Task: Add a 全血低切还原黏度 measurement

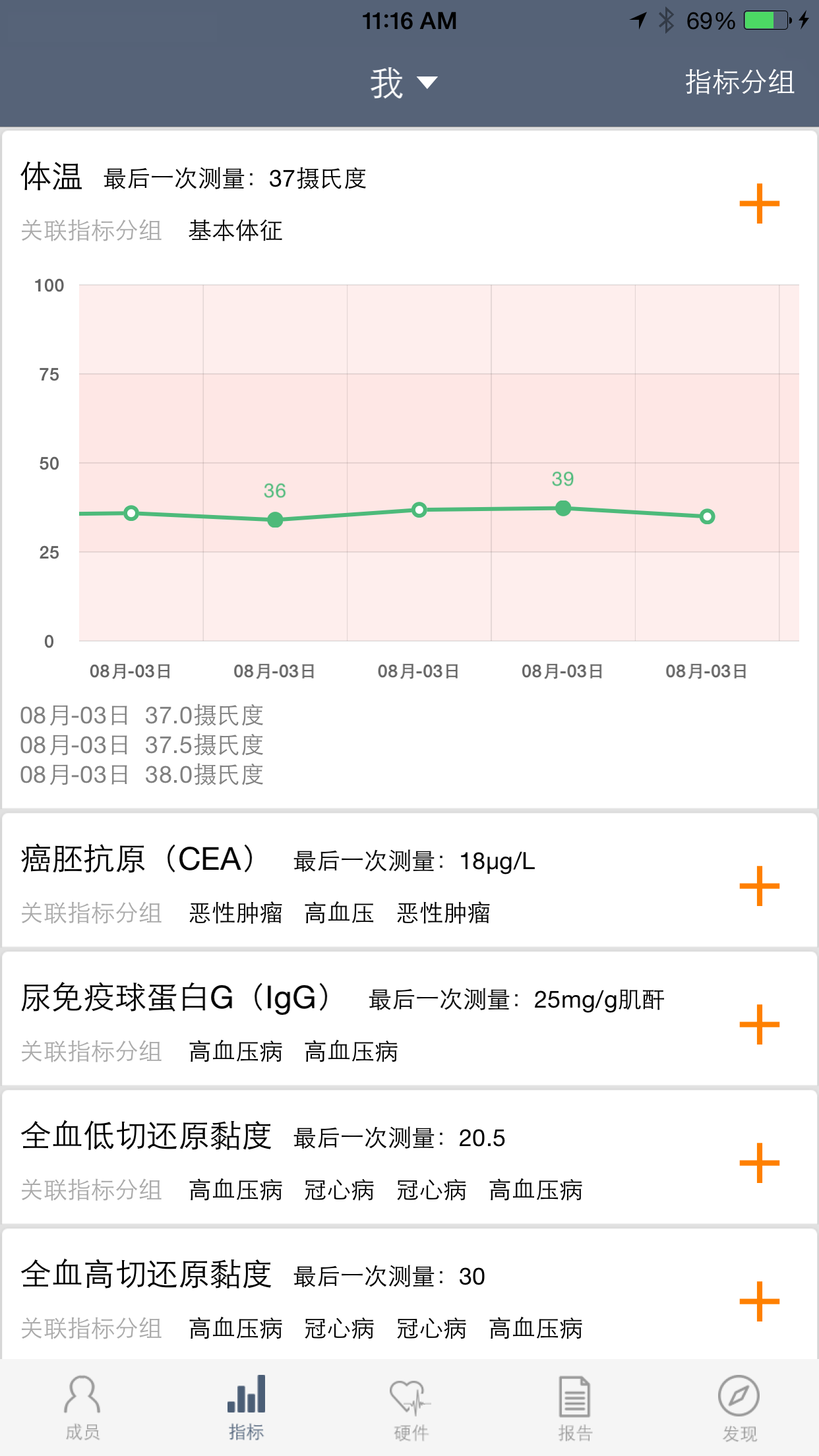Action: coord(759,1163)
